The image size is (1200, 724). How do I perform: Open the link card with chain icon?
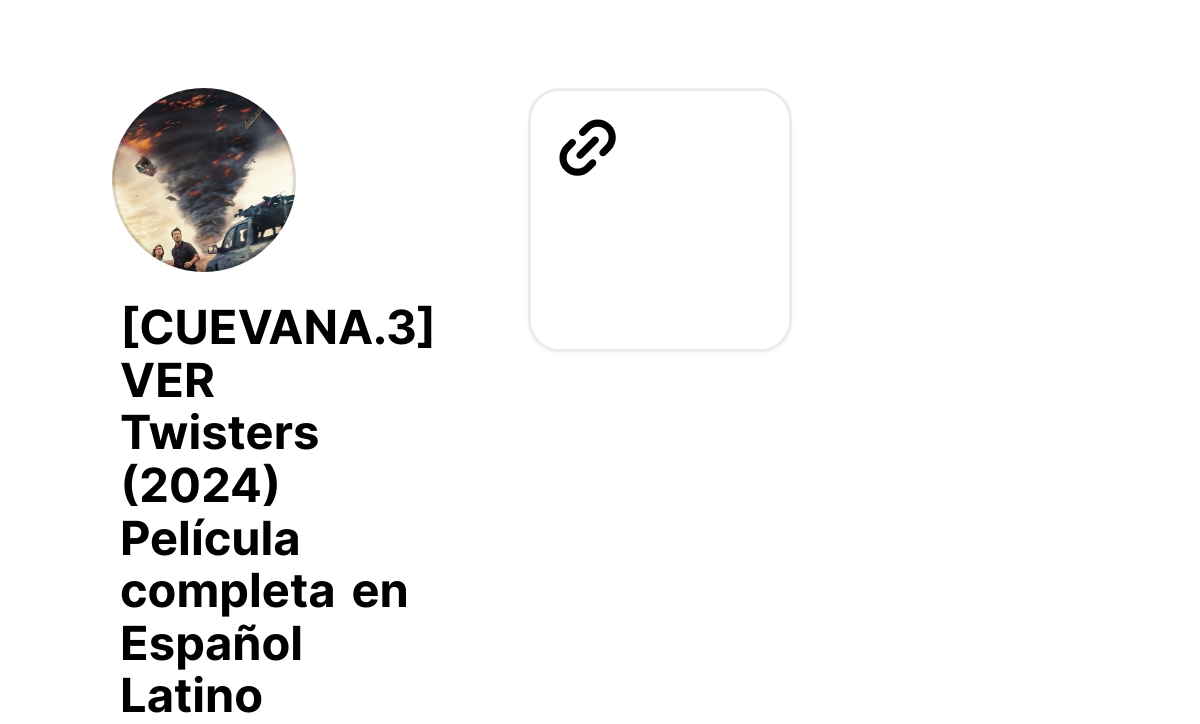659,220
